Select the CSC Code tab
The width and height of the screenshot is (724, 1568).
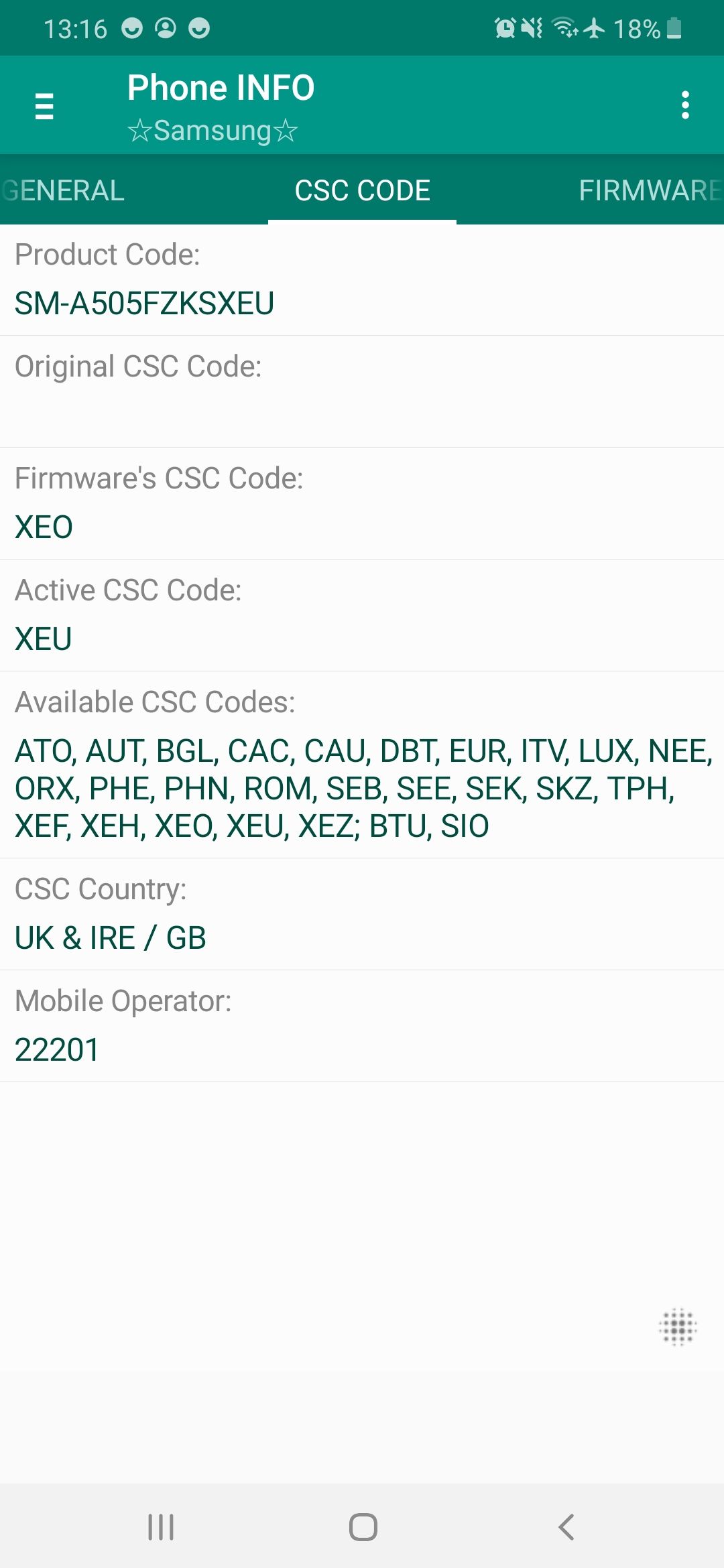[x=362, y=191]
